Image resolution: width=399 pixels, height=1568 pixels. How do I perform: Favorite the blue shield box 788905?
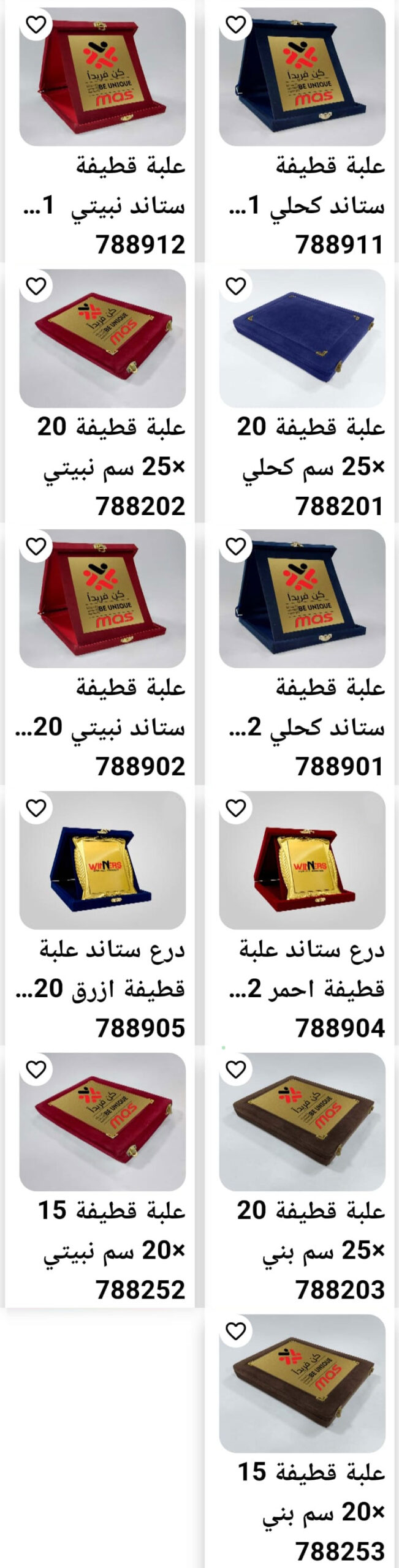(x=37, y=809)
